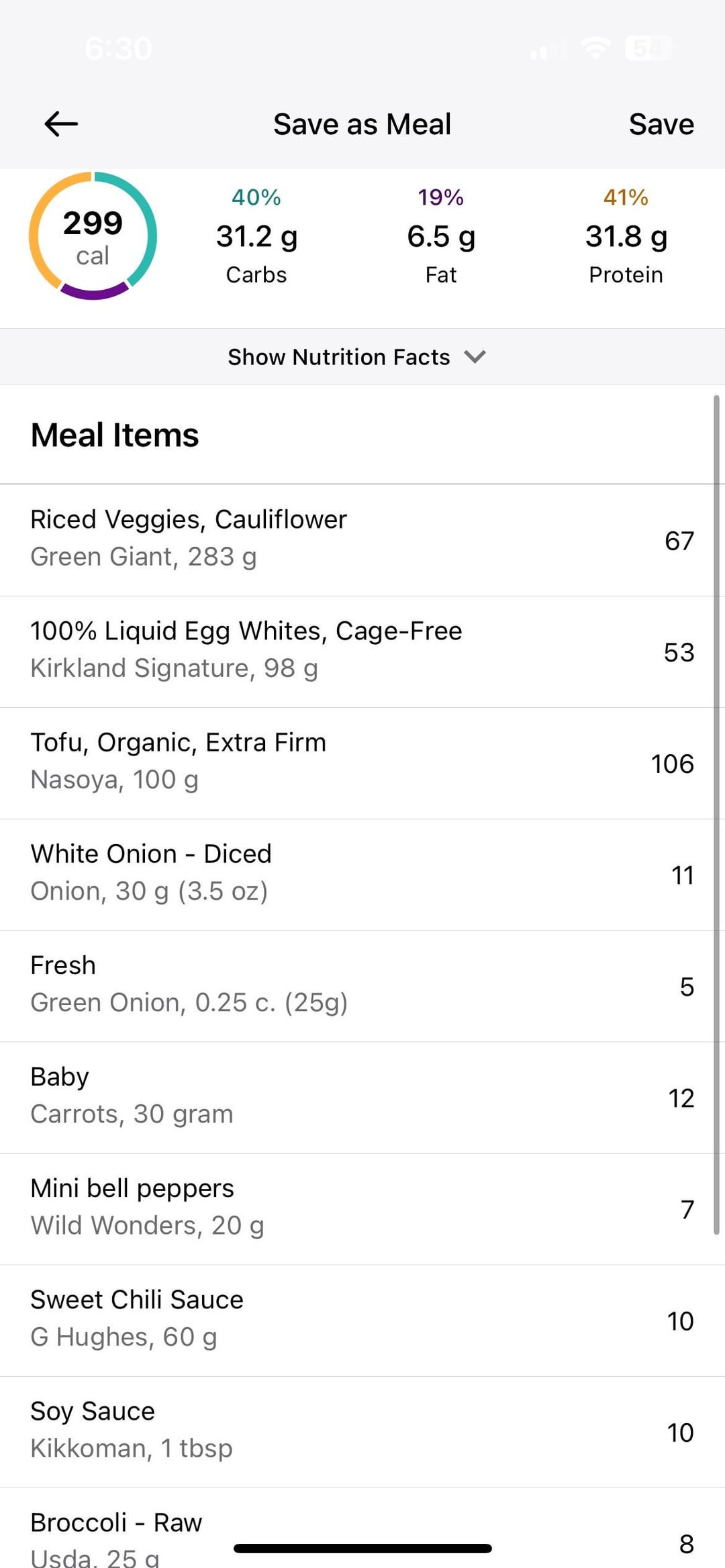Open Kikkoman Soy Sauce item
This screenshot has height=1568, width=725.
pyautogui.click(x=362, y=1431)
